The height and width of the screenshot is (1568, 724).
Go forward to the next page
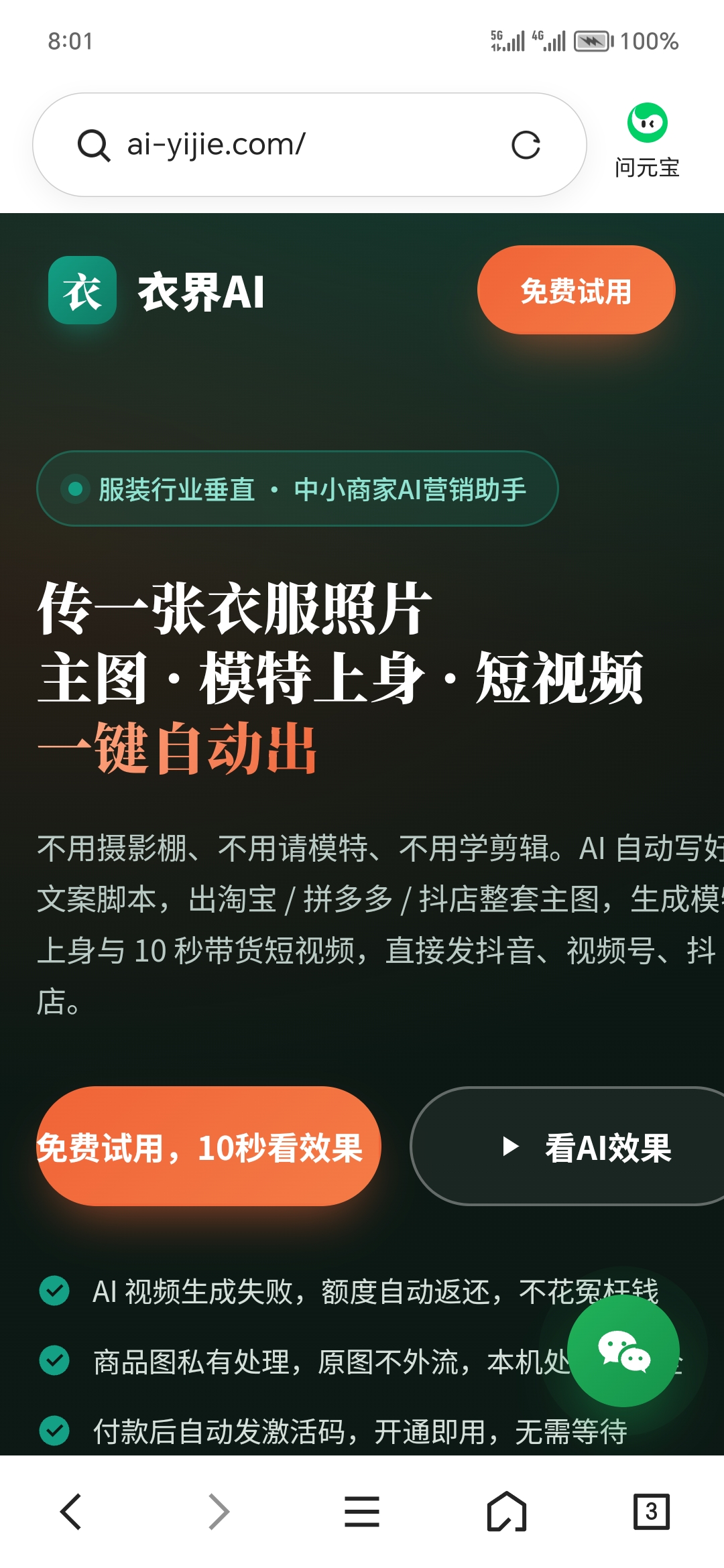(x=219, y=1512)
